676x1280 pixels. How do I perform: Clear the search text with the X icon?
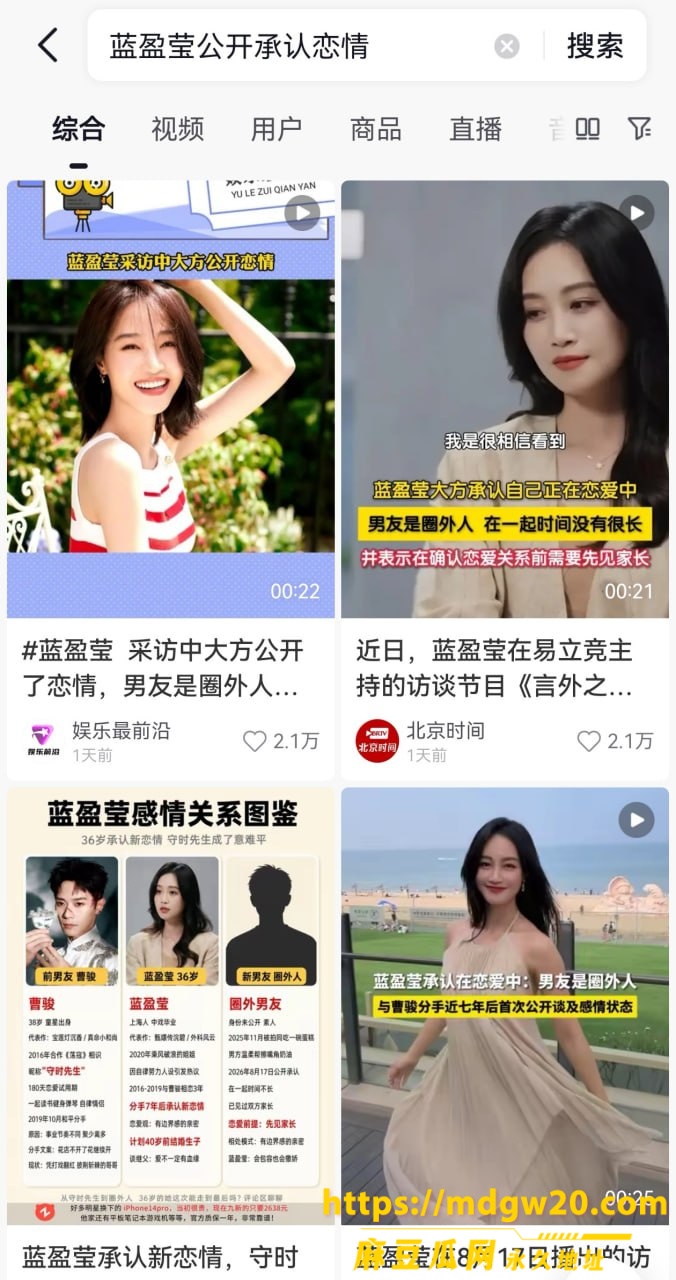point(507,46)
